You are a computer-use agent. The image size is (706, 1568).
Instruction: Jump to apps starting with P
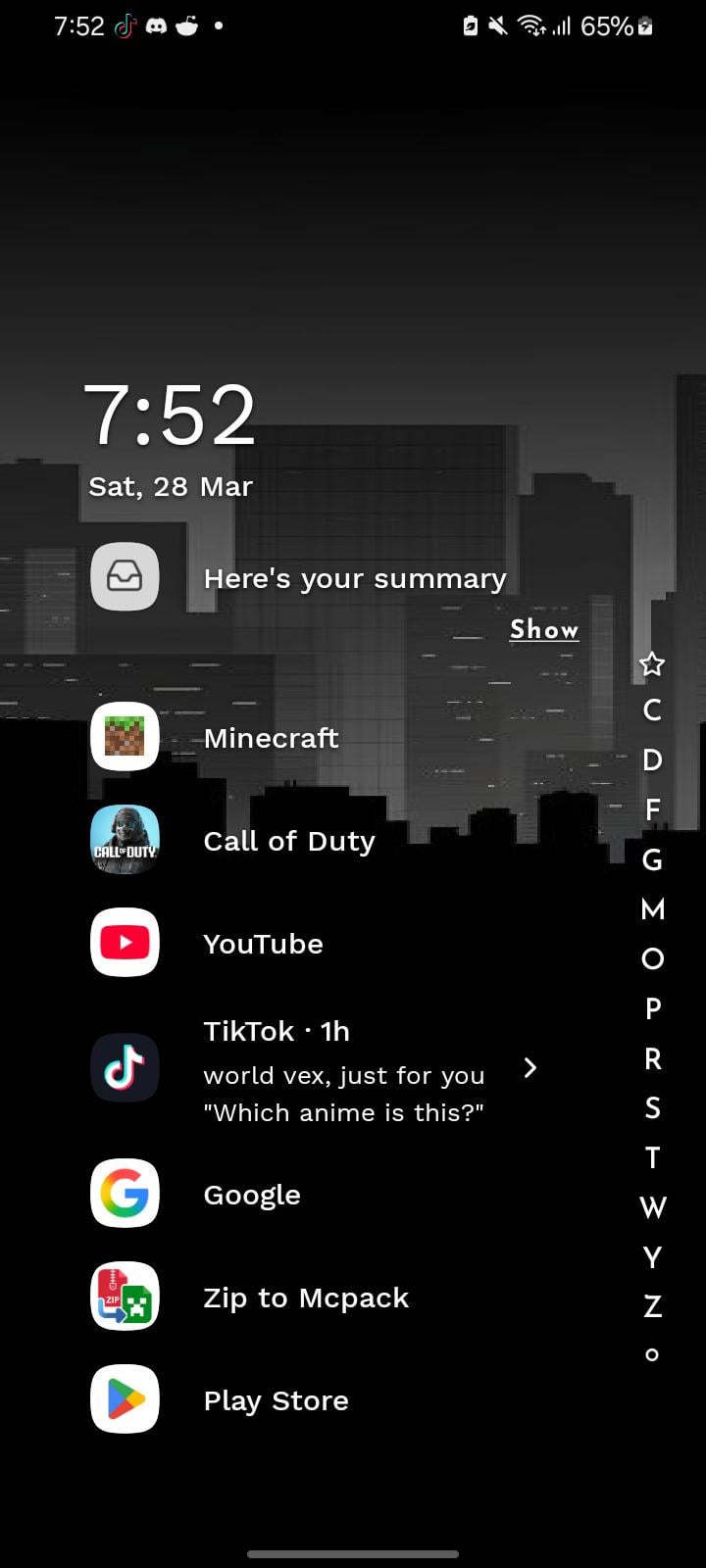(x=652, y=1008)
